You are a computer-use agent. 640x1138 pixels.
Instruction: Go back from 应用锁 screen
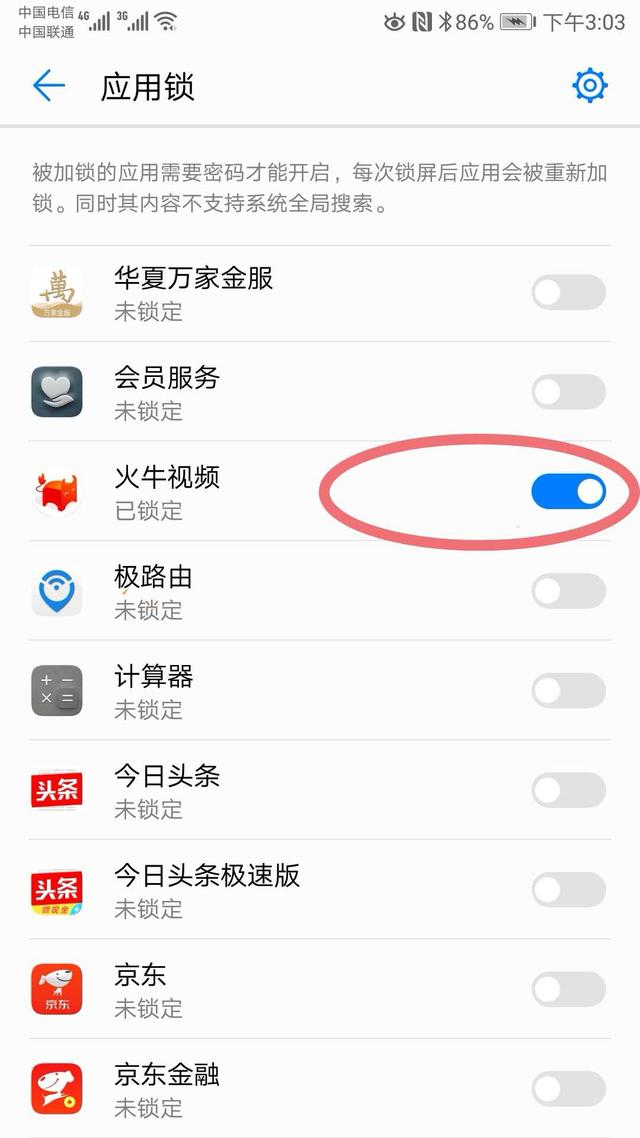point(48,86)
